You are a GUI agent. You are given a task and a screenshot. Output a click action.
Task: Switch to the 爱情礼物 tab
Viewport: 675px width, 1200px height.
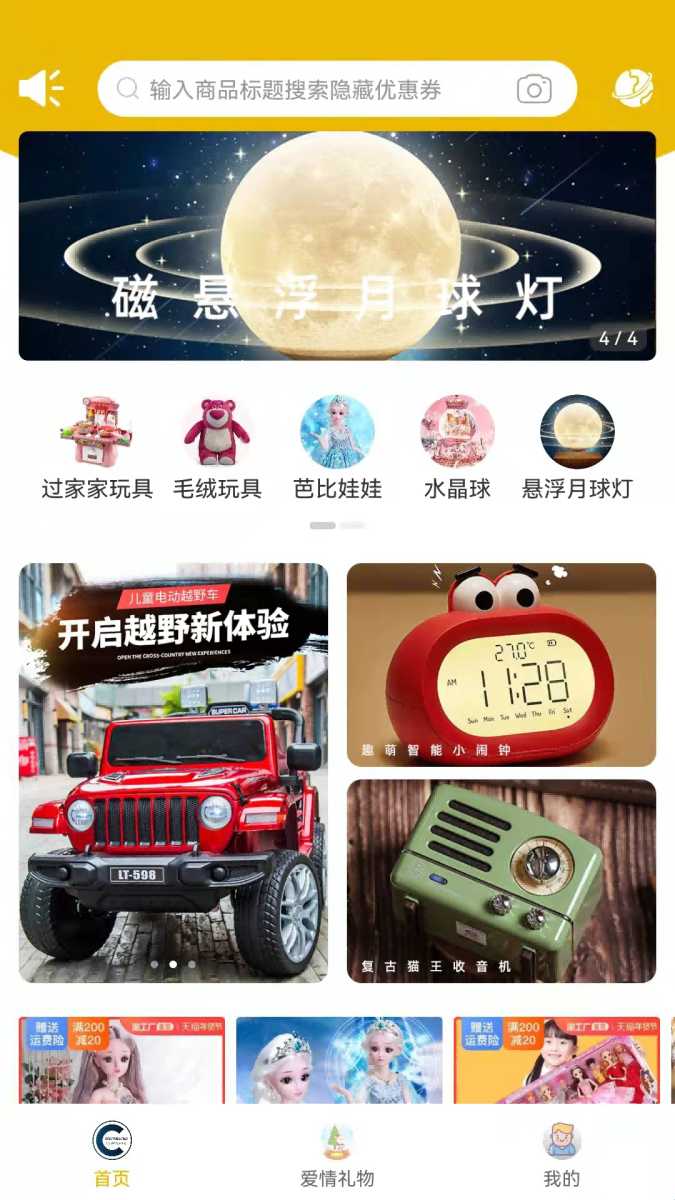pos(337,1154)
